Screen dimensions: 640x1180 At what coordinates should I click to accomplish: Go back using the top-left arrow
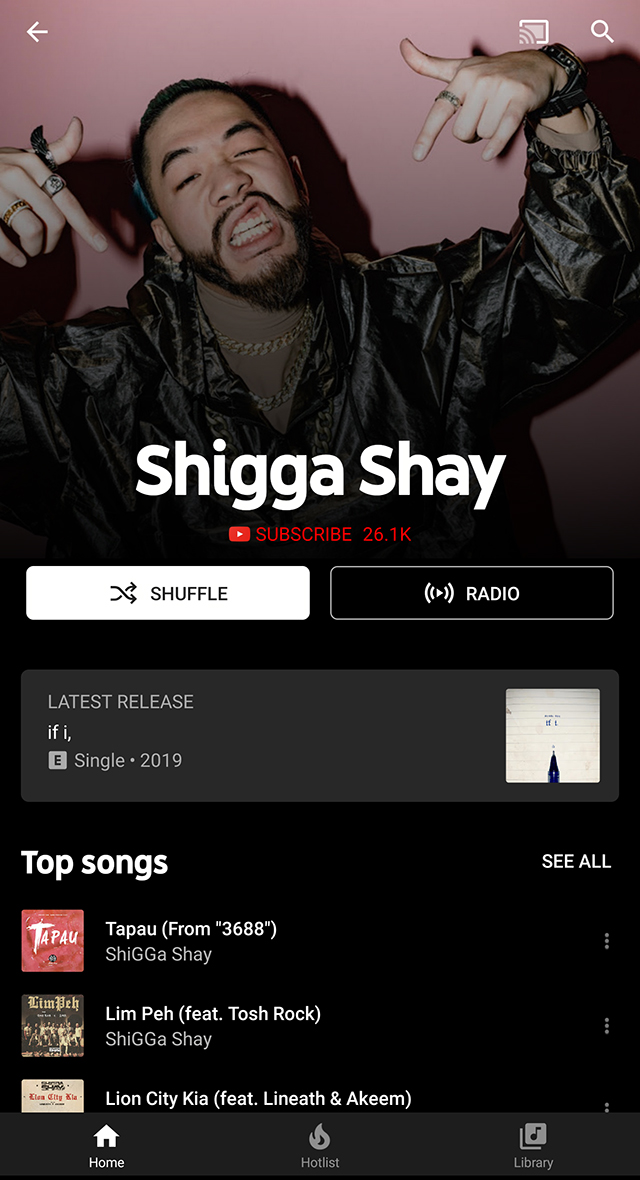tap(37, 32)
